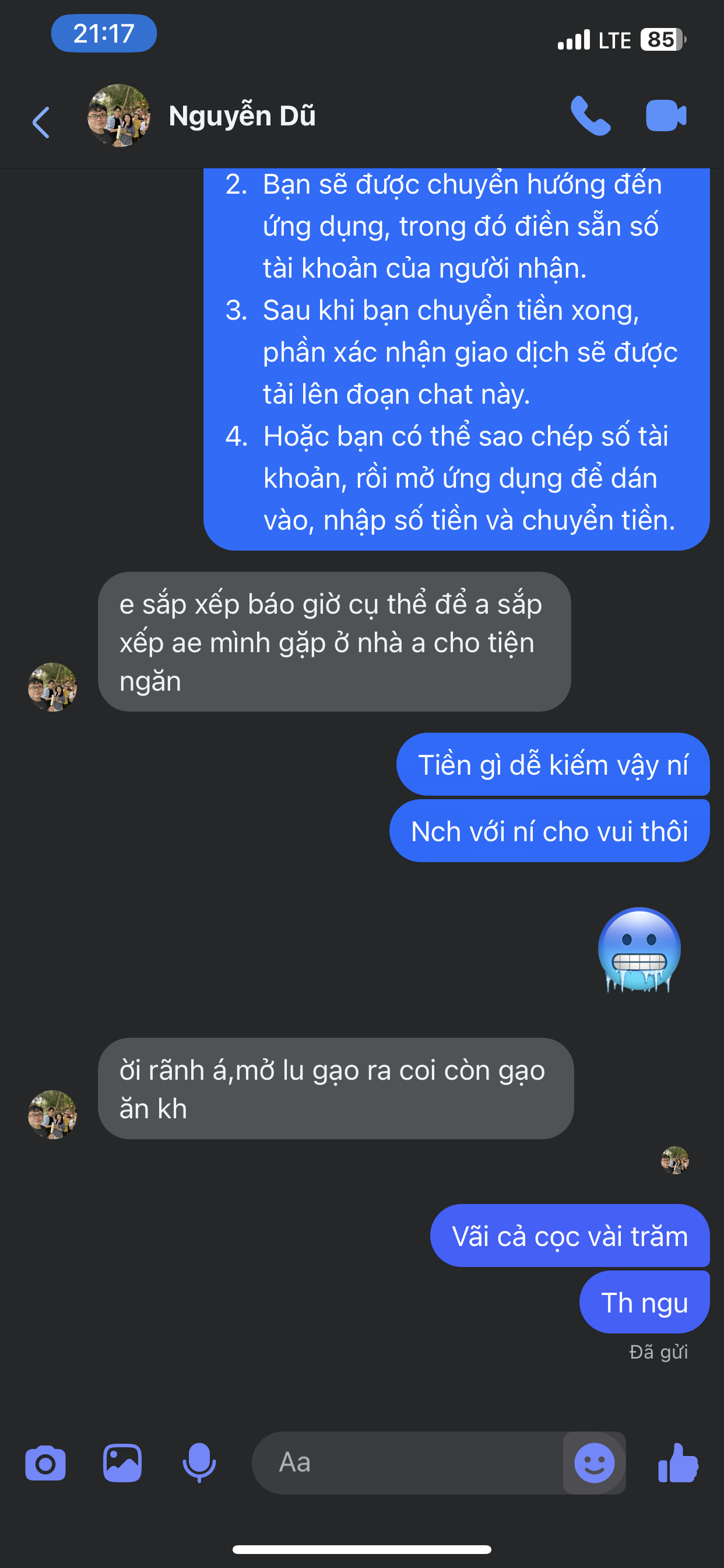724x1568 pixels.
Task: Send a thumbs-up like
Action: coord(679,1464)
